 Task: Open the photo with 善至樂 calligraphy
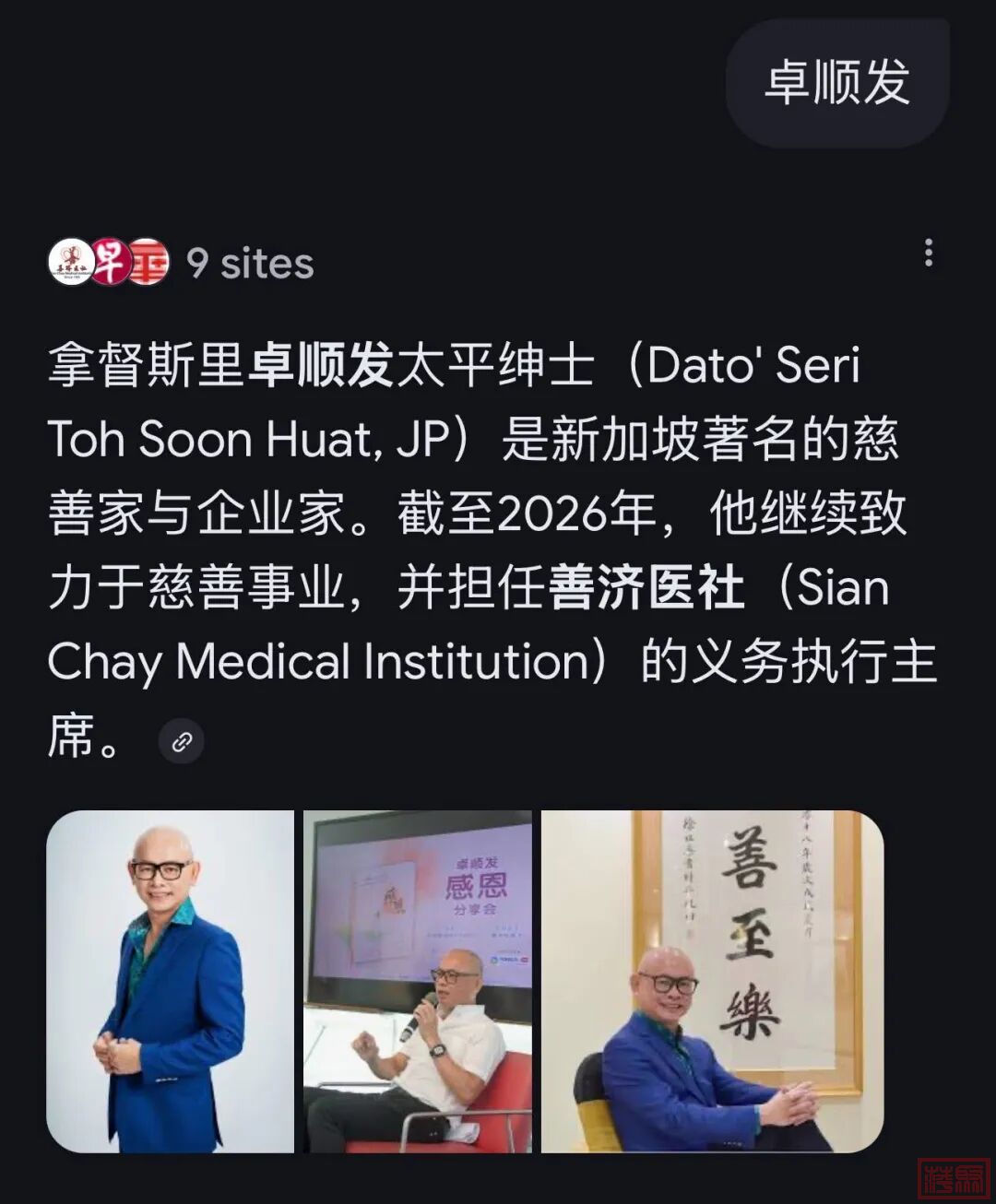tap(712, 981)
